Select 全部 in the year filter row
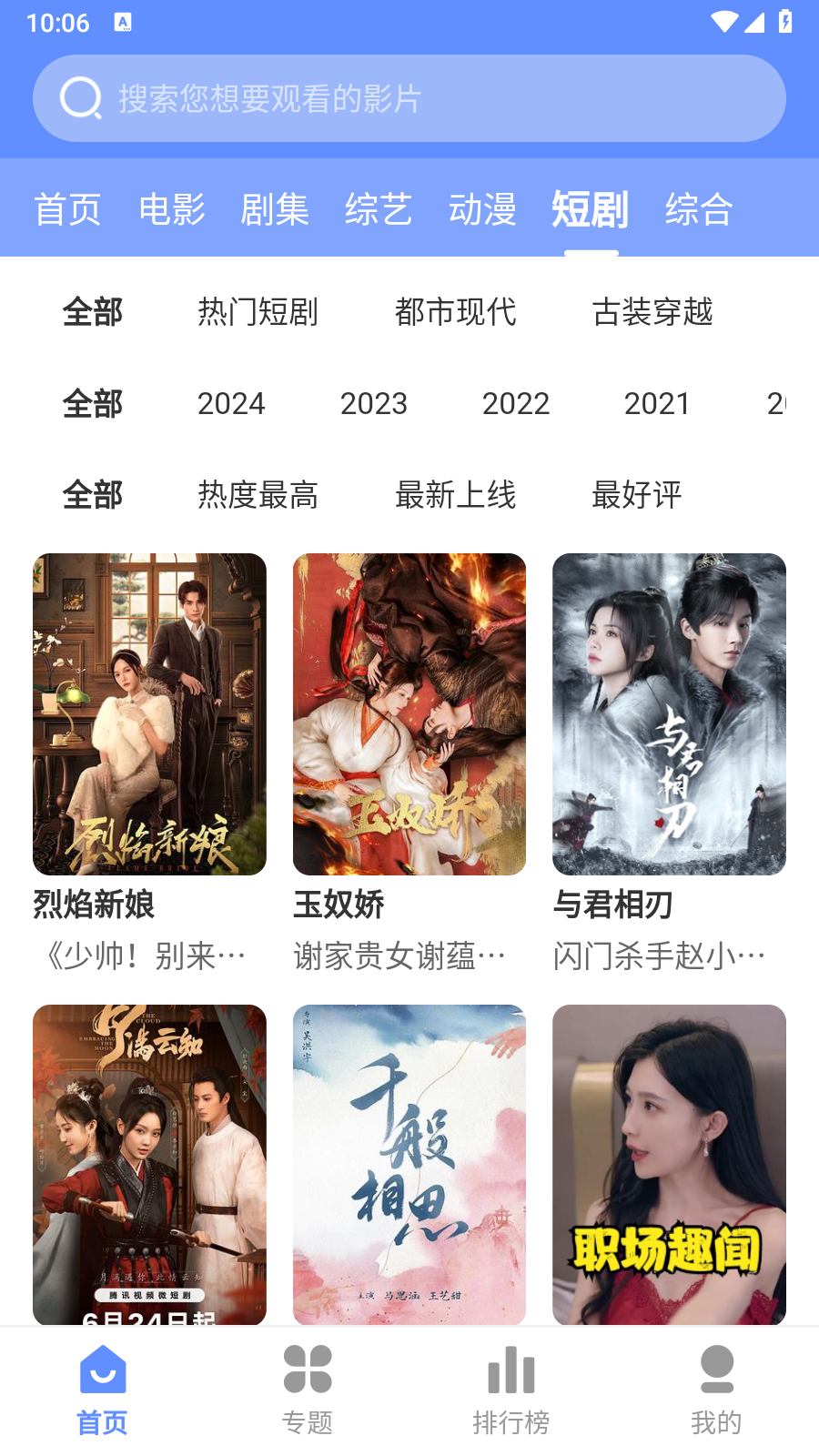Screen dimensions: 819x1456 pyautogui.click(x=92, y=404)
